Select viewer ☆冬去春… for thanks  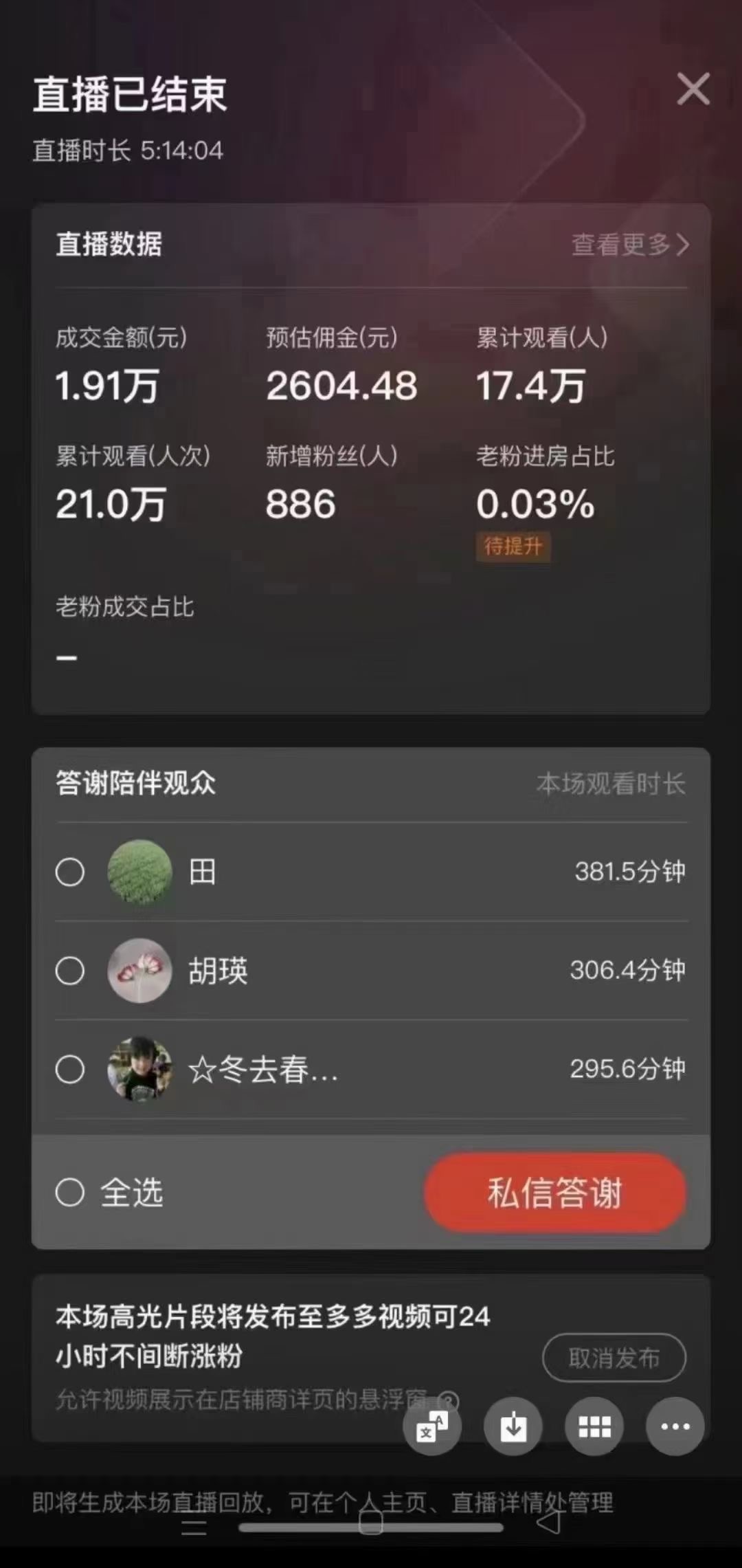click(x=70, y=1070)
